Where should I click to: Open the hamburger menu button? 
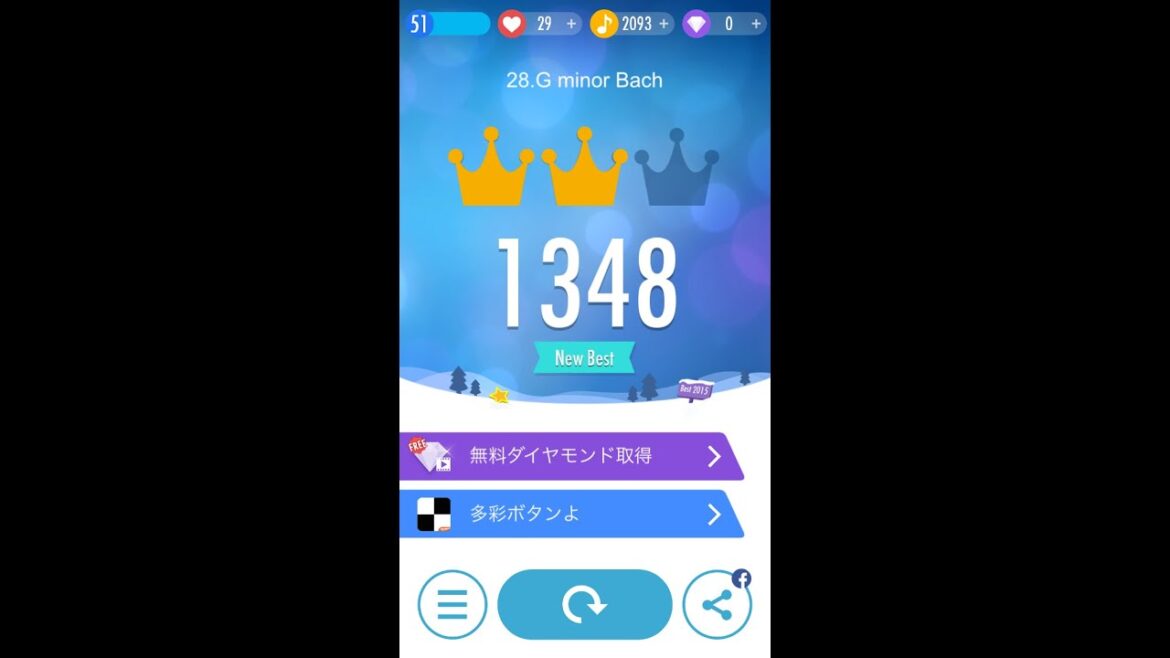click(452, 604)
